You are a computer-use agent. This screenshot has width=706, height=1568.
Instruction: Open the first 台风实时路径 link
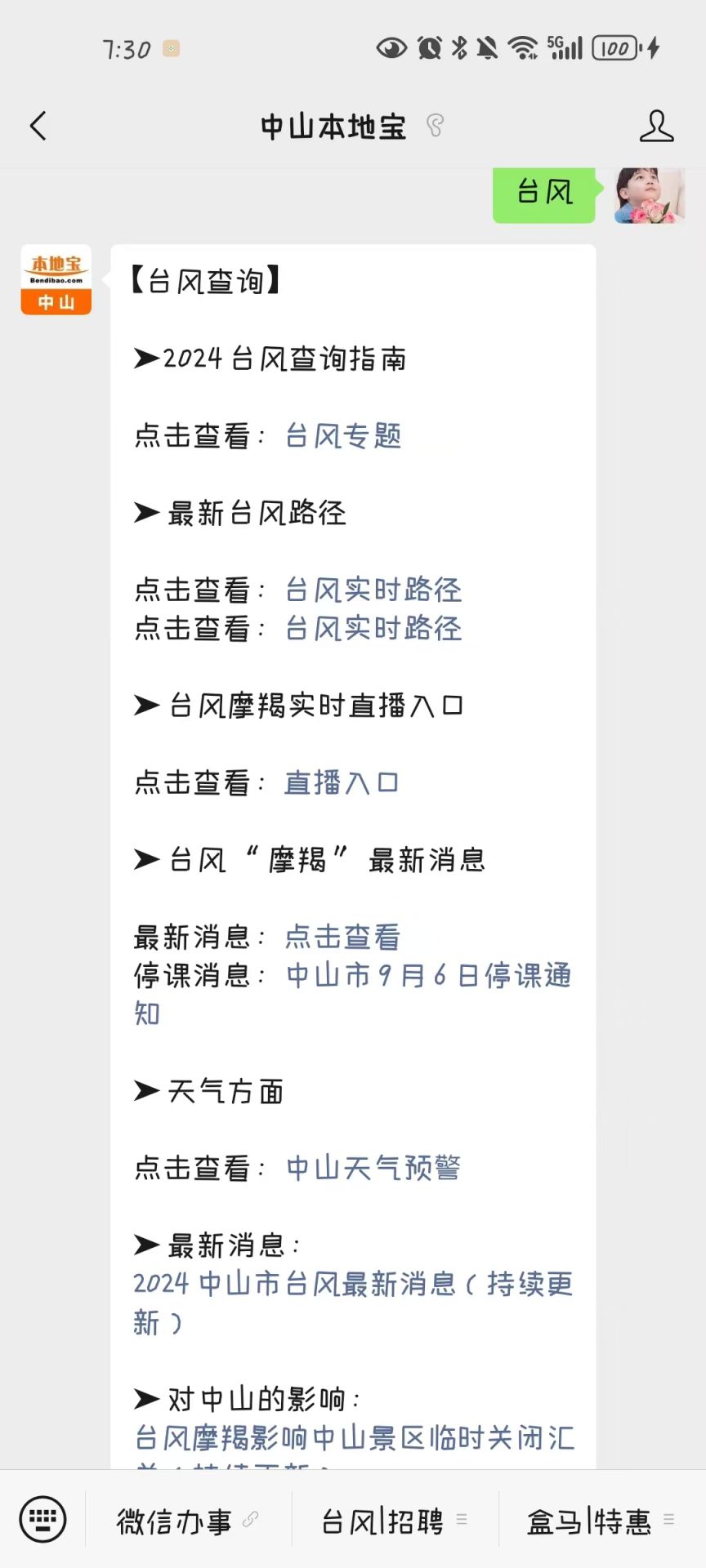click(x=373, y=590)
